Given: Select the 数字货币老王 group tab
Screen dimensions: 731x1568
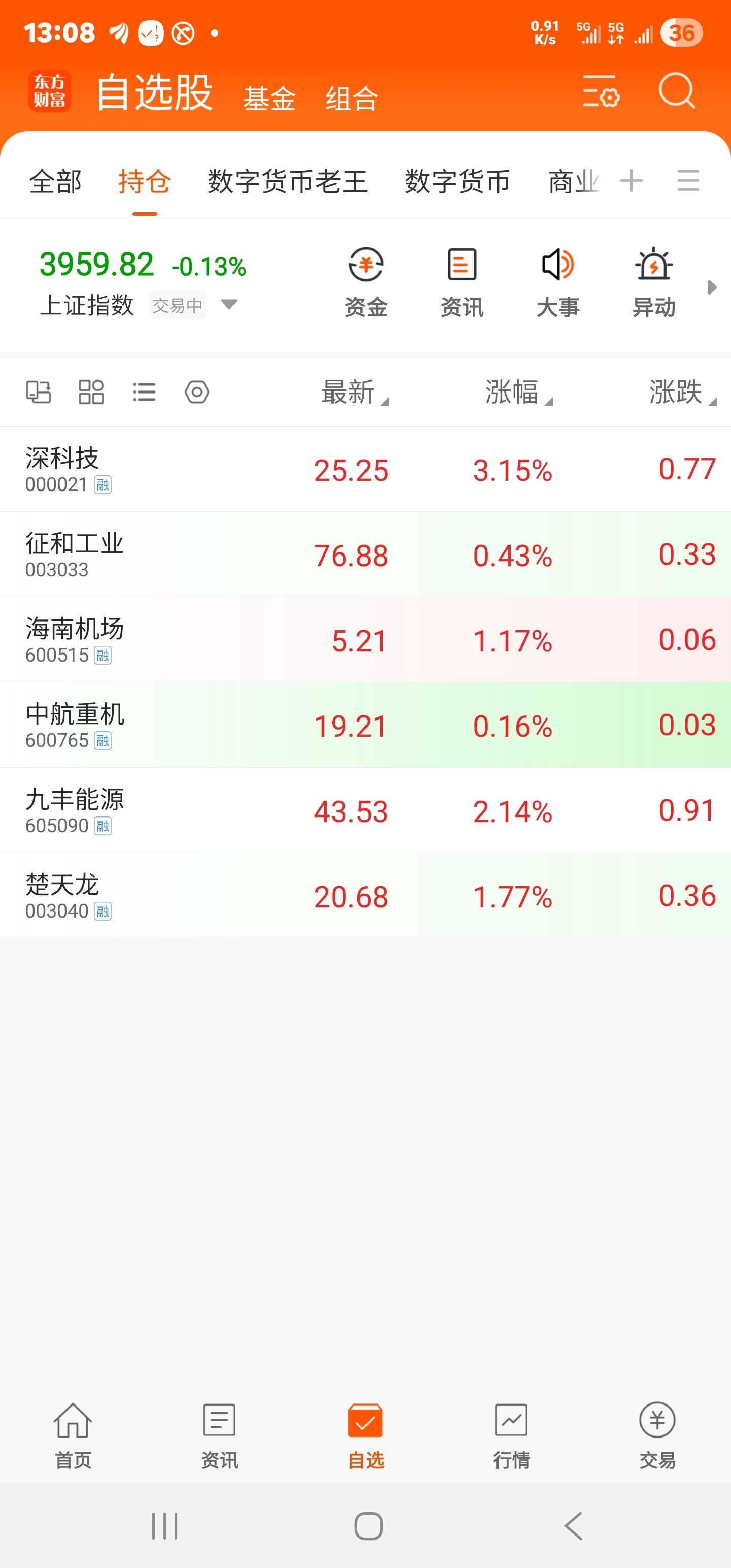Looking at the screenshot, I should (x=287, y=181).
